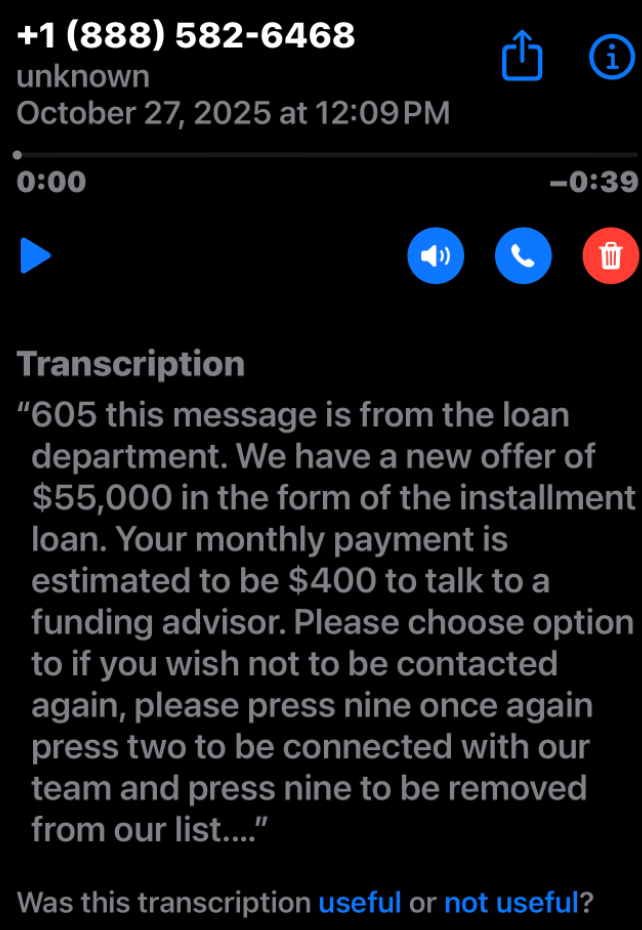The height and width of the screenshot is (930, 642).
Task: Mark the transcription as useful
Action: [x=359, y=903]
